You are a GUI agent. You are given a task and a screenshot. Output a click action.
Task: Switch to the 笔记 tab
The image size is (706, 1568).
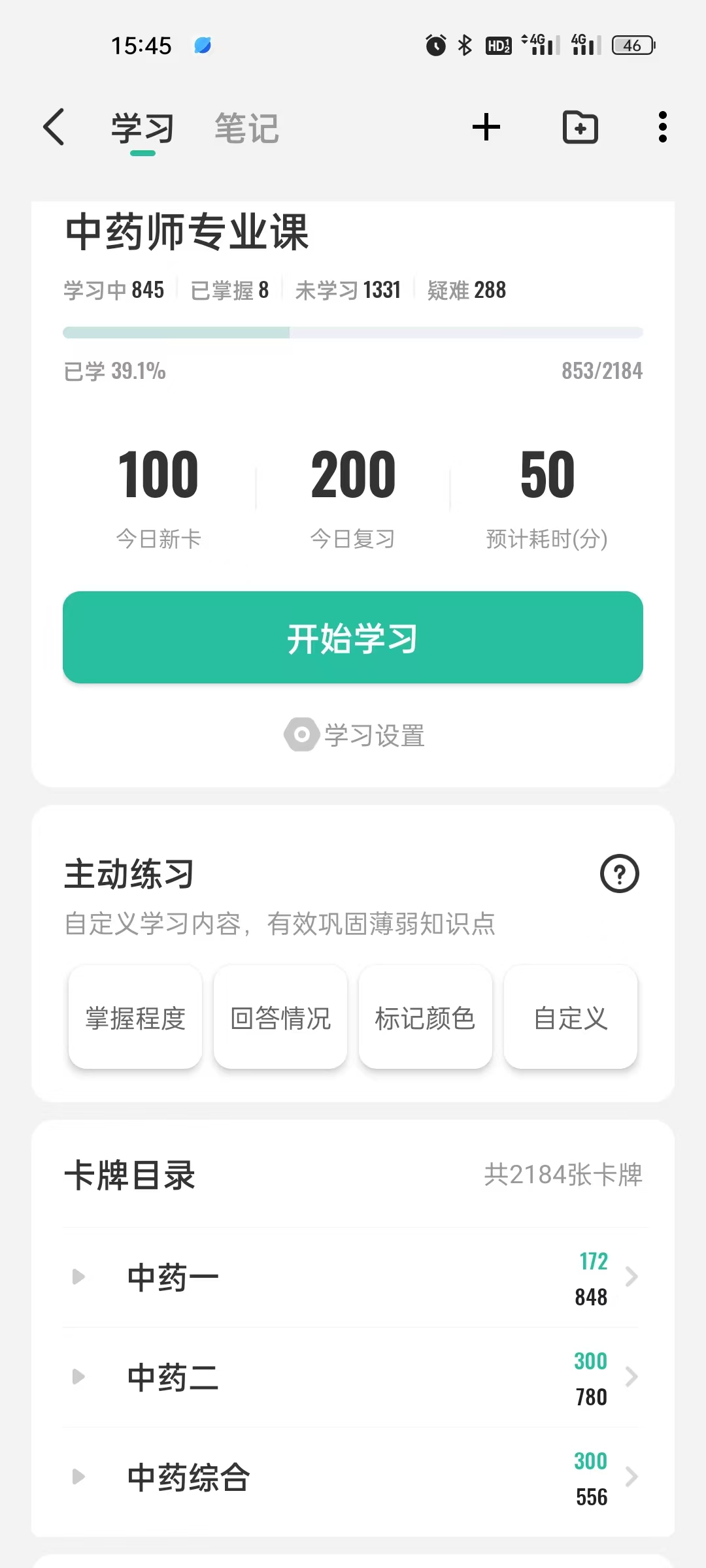point(246,128)
